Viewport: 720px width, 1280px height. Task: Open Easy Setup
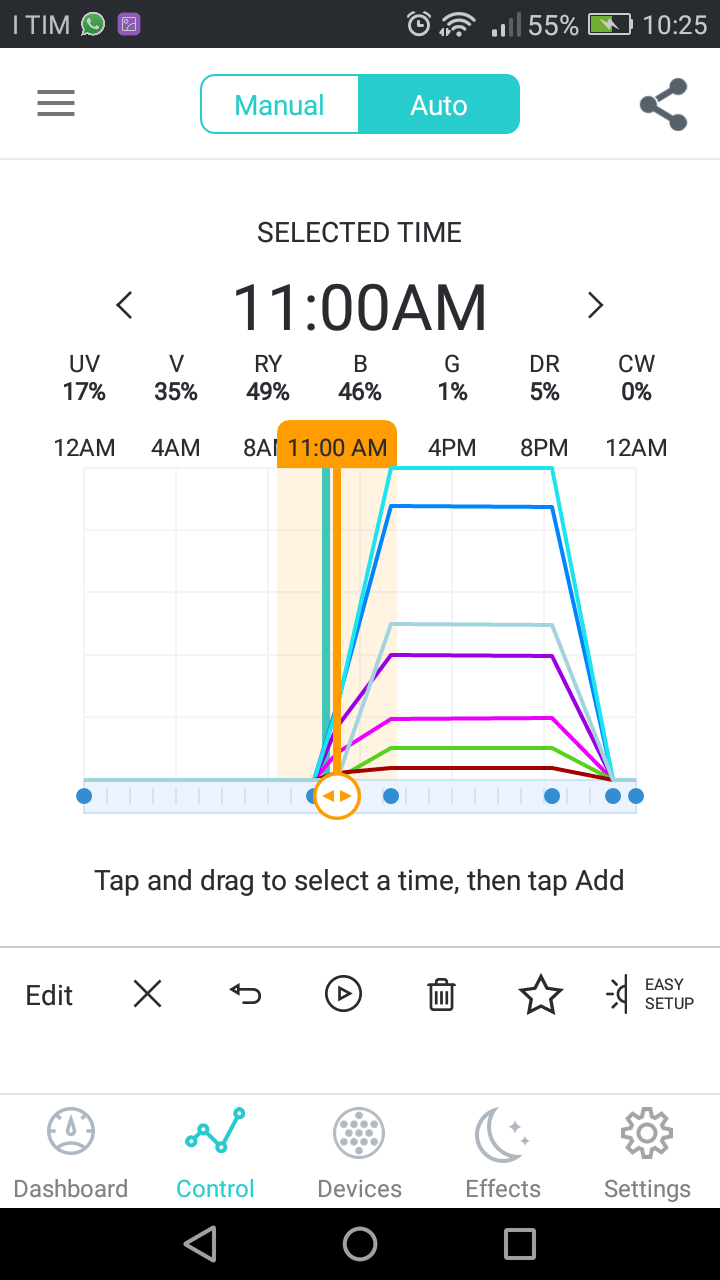click(x=650, y=994)
